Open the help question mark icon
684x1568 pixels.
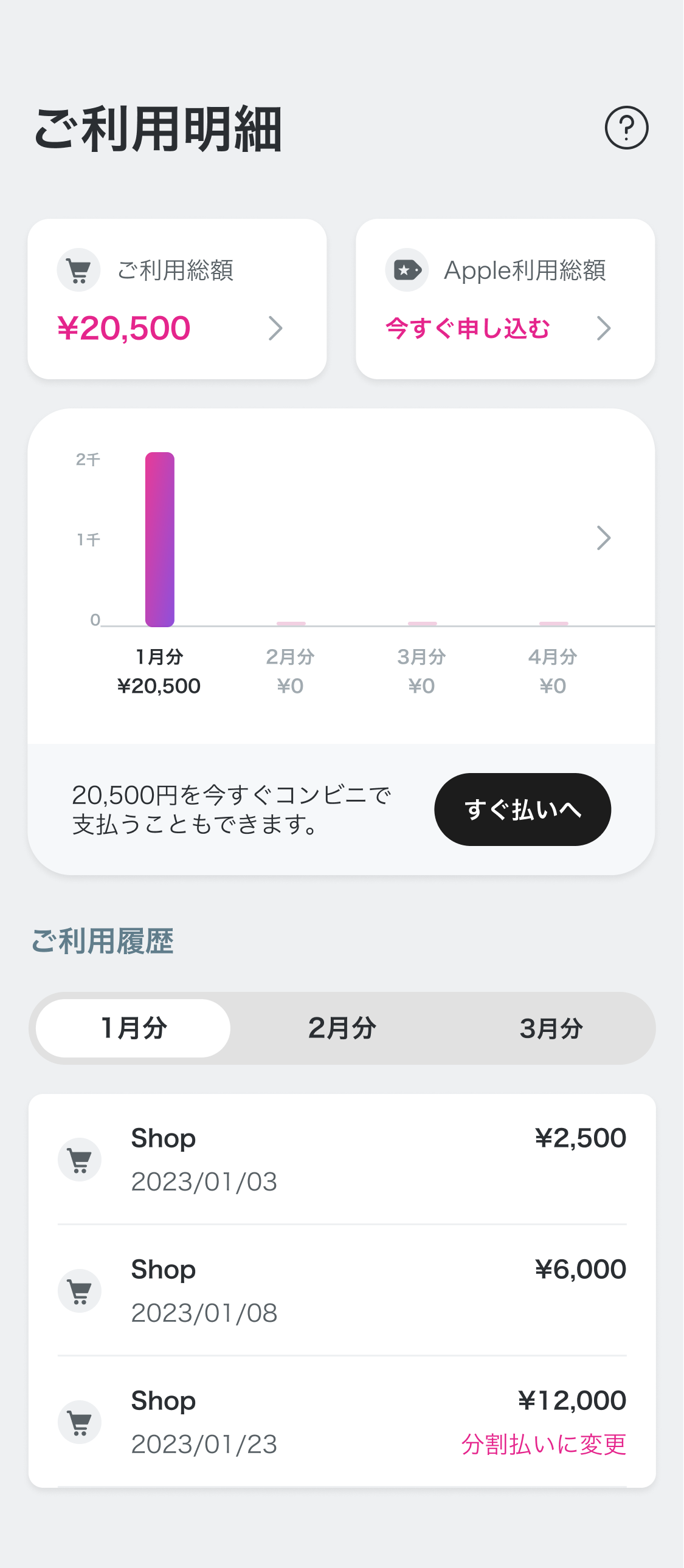click(626, 128)
